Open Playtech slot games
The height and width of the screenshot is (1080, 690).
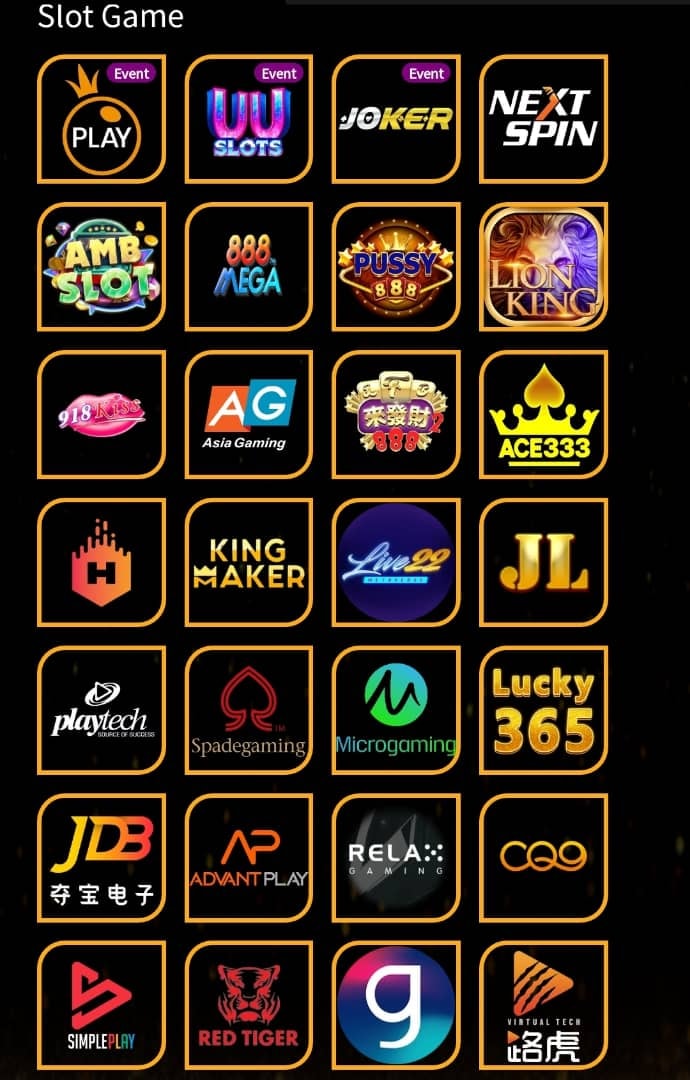(102, 710)
